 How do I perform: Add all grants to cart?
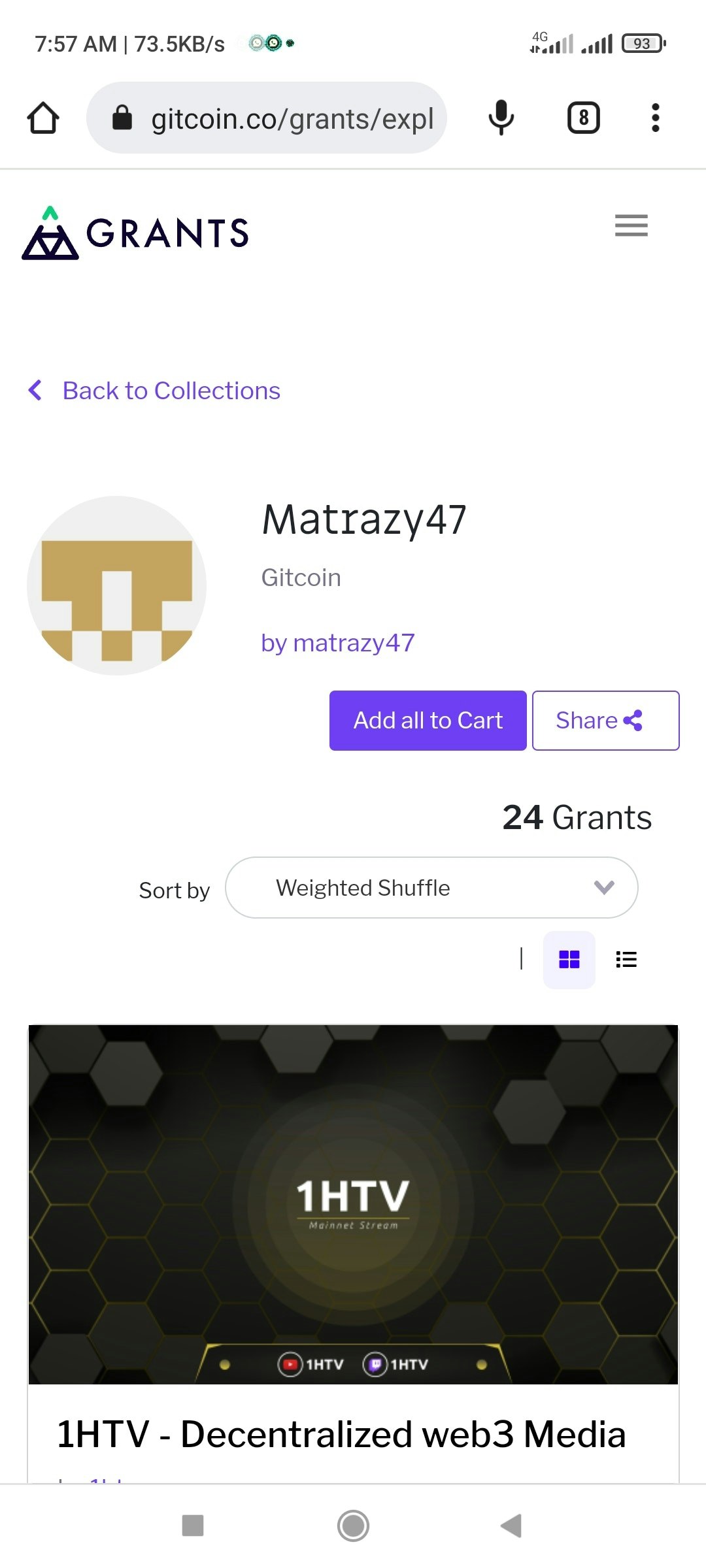428,721
